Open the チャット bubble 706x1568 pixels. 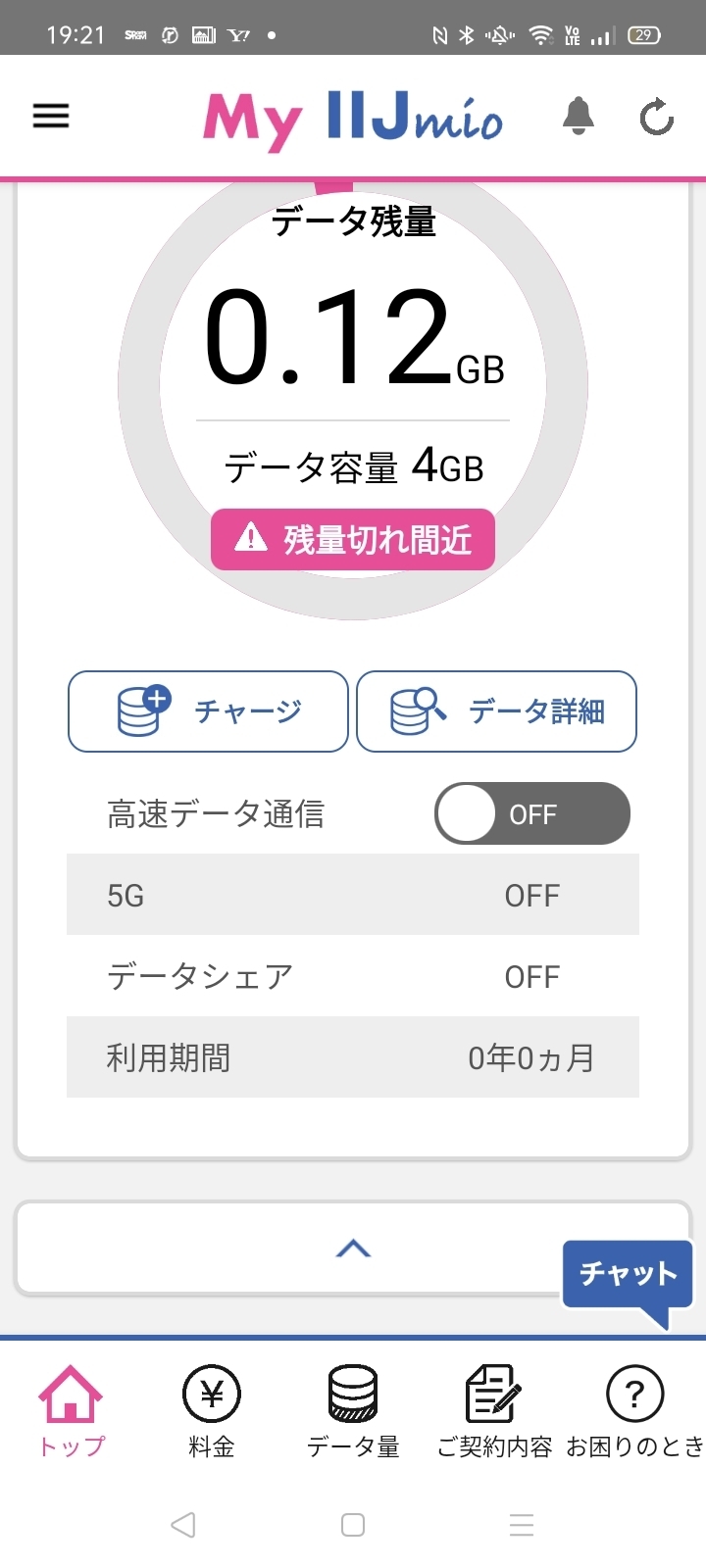629,1273
